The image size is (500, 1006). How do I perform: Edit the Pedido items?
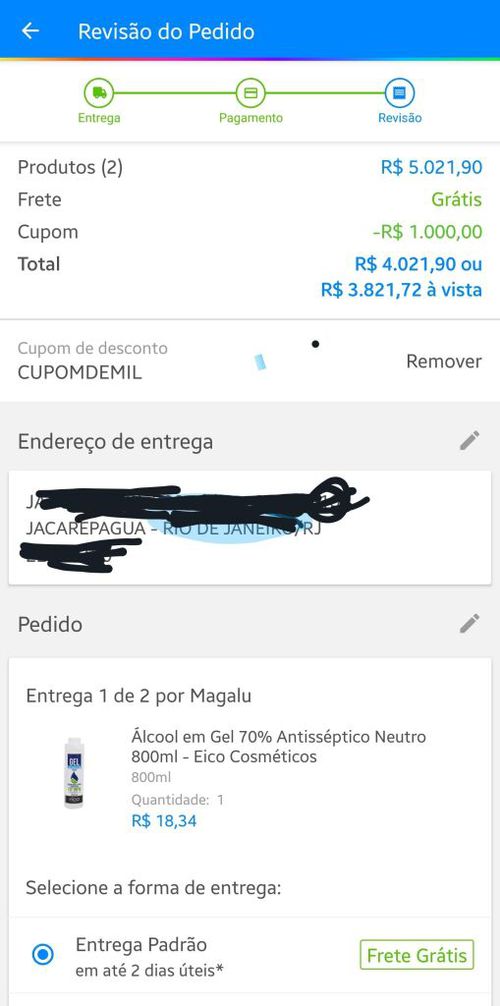click(x=469, y=623)
